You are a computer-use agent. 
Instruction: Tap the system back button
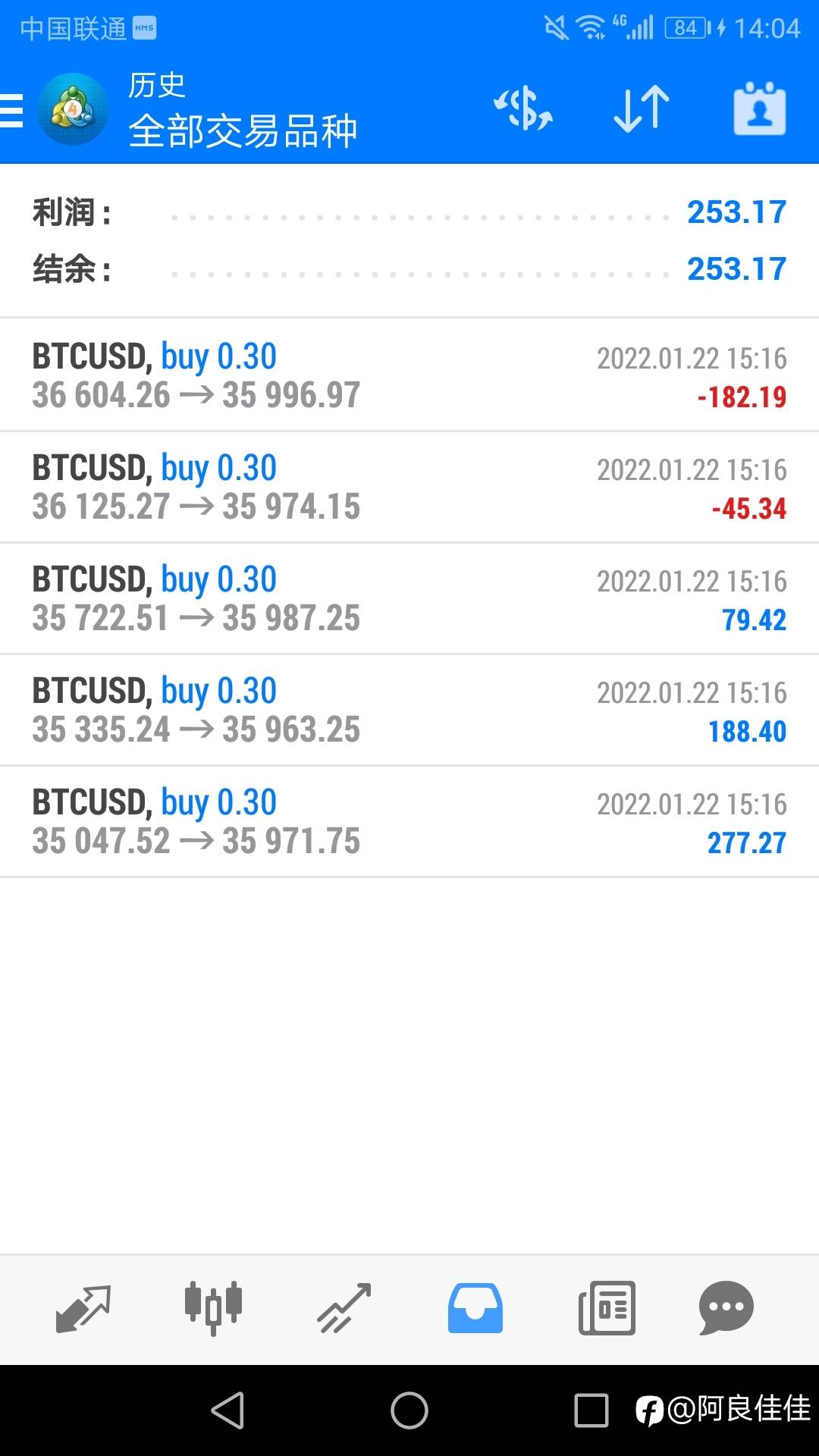click(x=227, y=1410)
